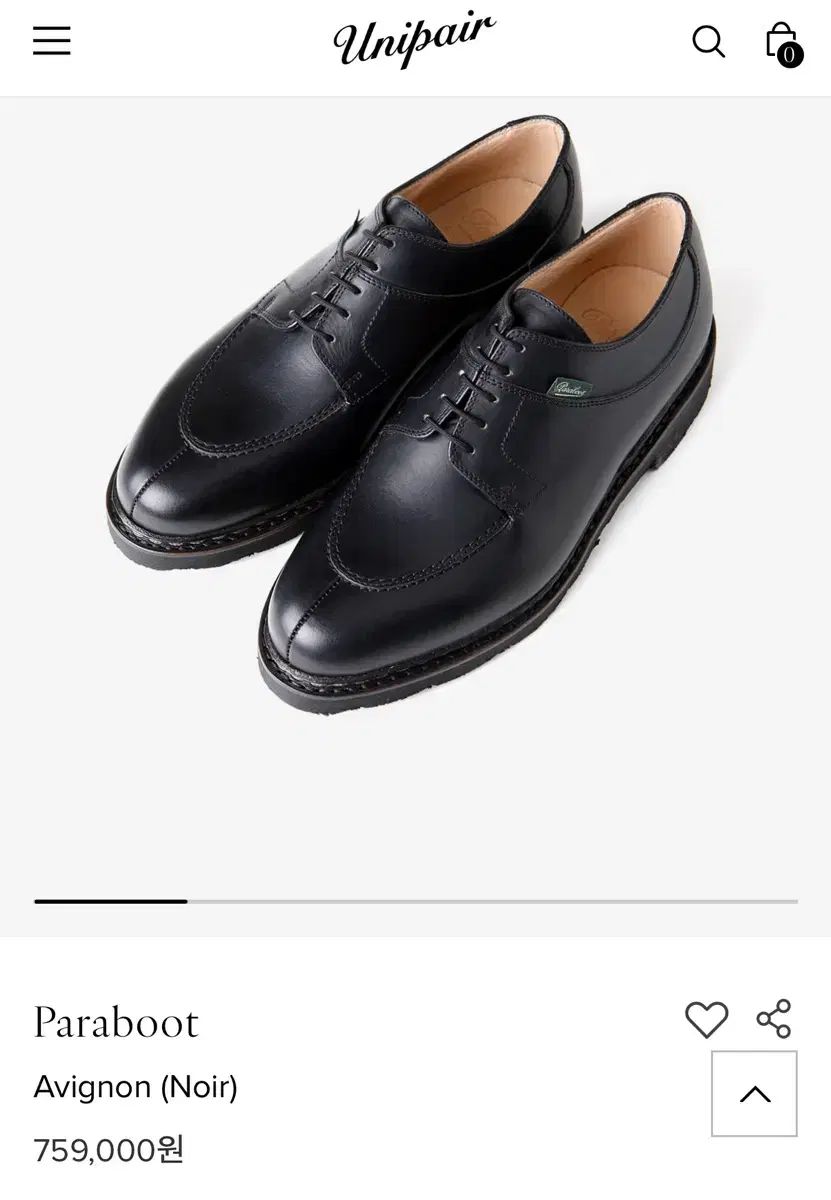This screenshot has width=831, height=1200.
Task: Share this Paraboot product
Action: click(774, 1019)
